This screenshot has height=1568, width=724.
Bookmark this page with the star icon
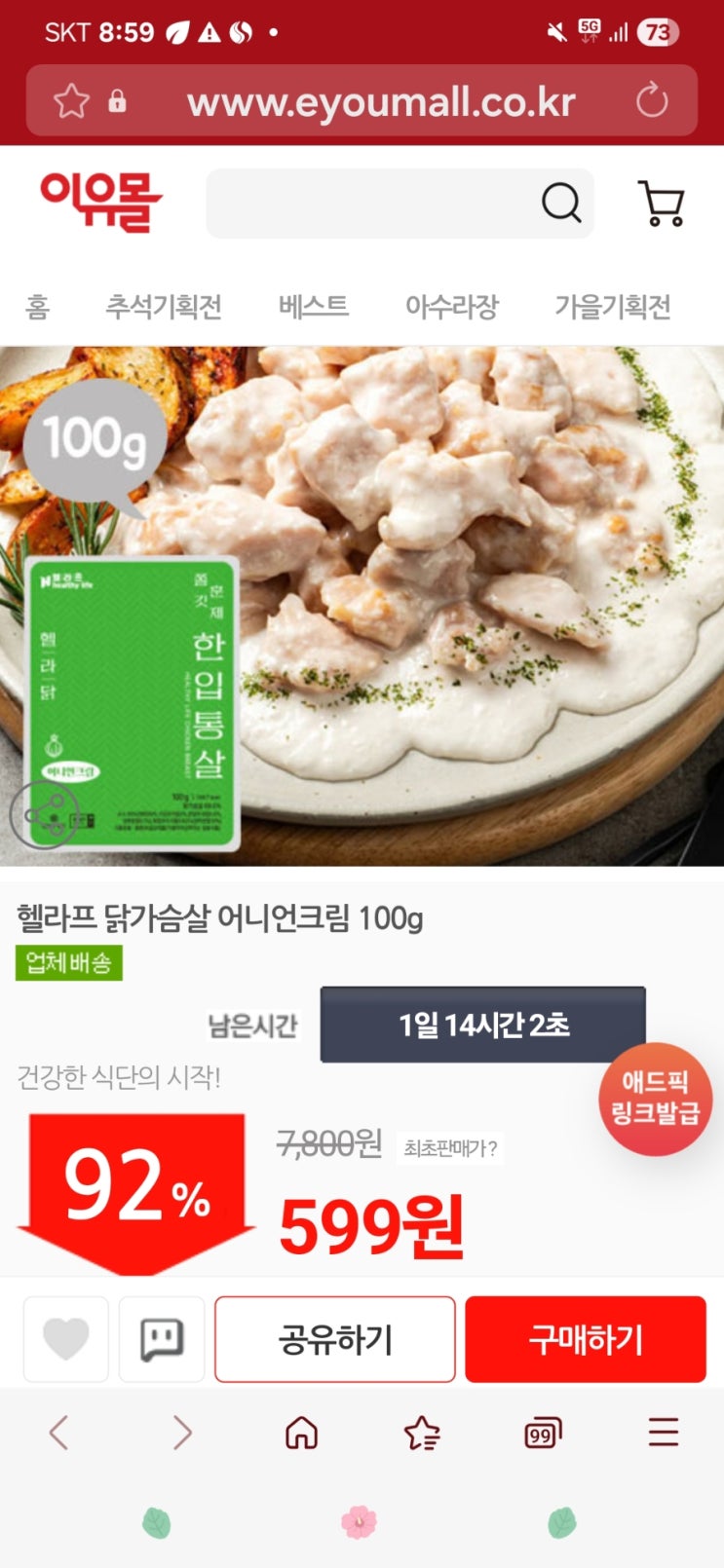(71, 101)
